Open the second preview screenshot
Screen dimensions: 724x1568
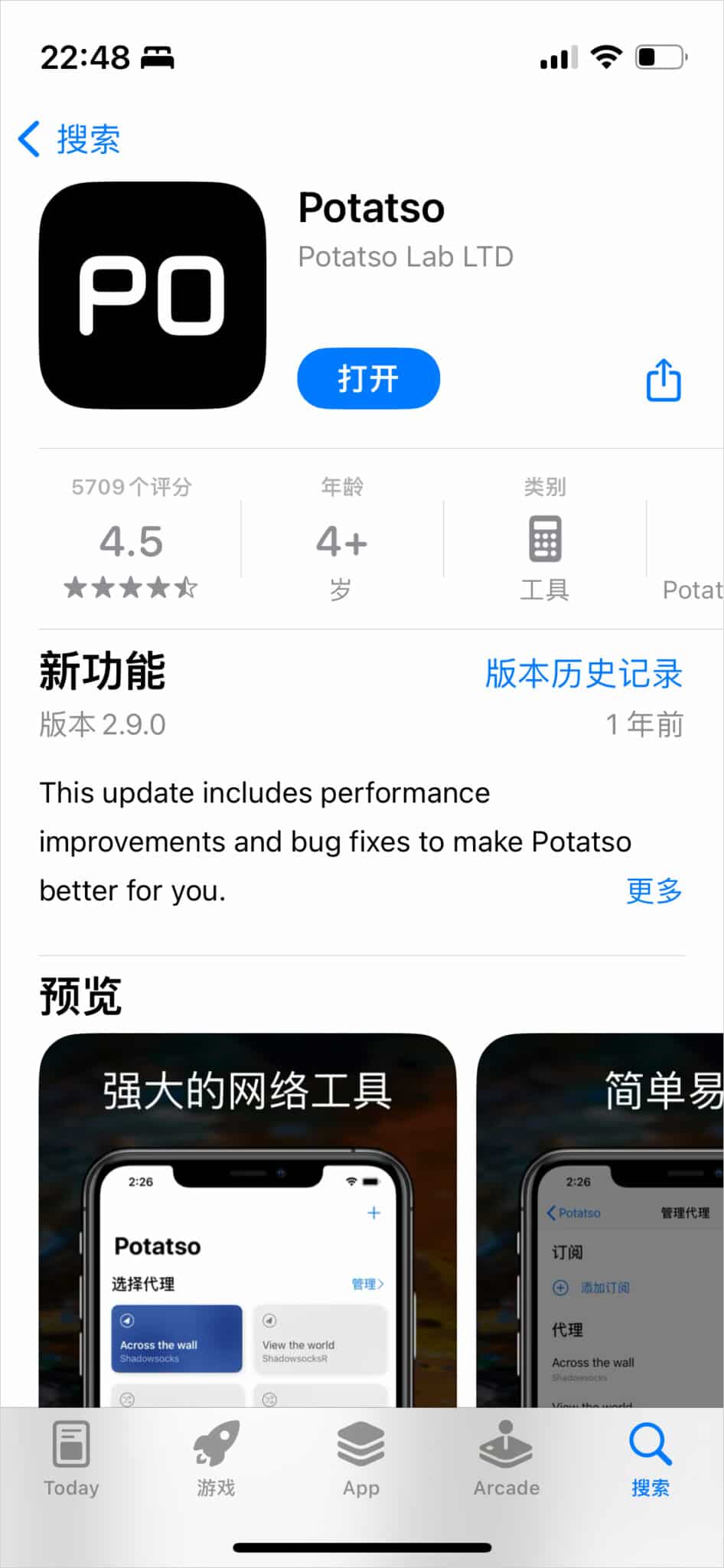tap(612, 1263)
